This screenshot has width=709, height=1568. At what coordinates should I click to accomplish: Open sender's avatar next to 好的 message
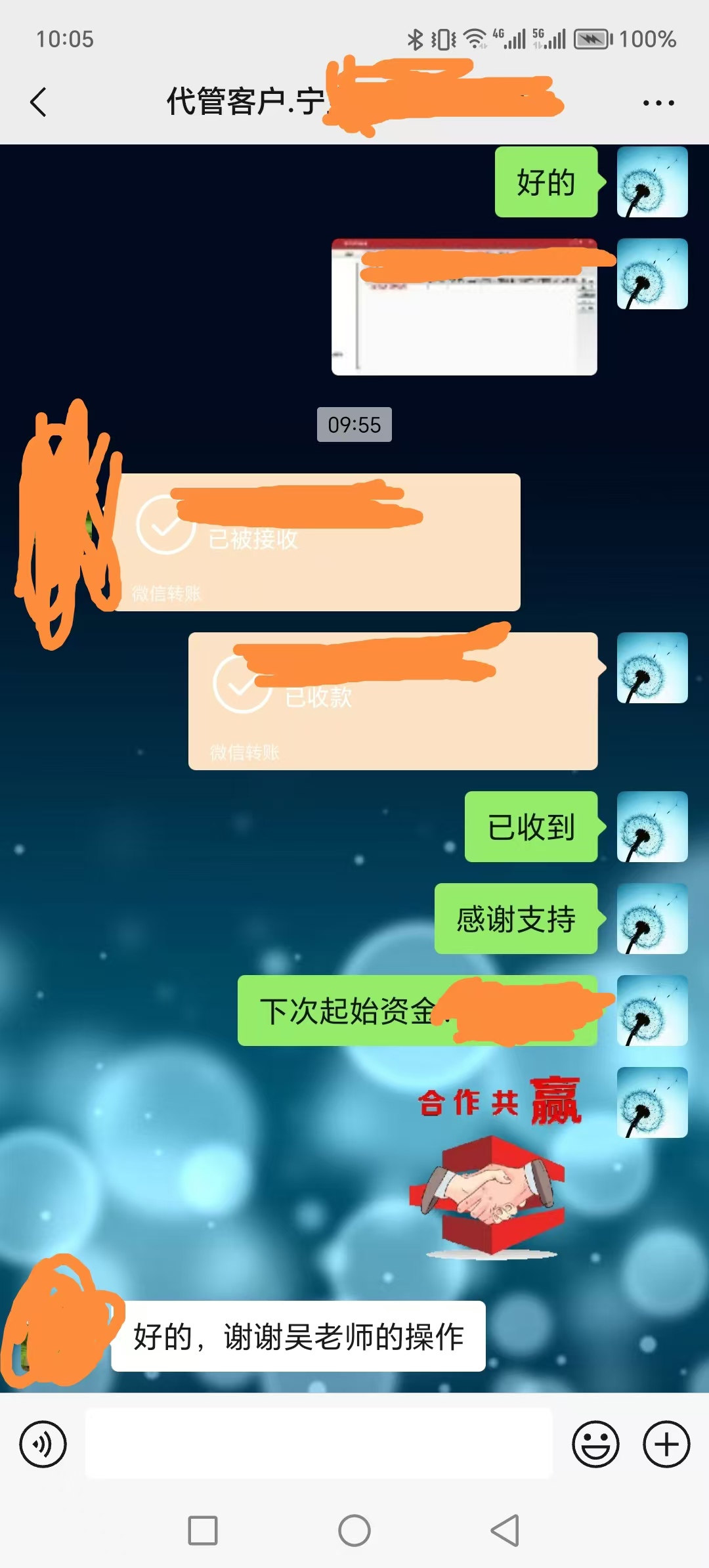[652, 182]
